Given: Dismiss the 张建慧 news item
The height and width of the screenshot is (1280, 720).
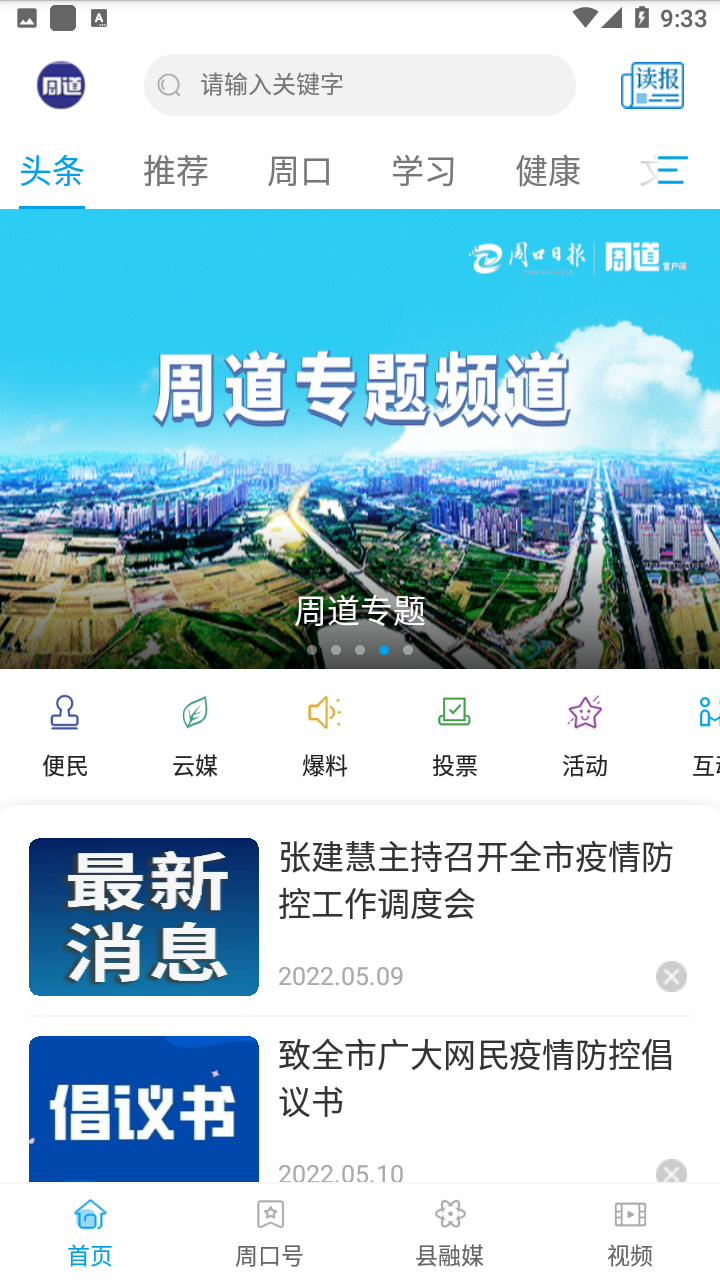Looking at the screenshot, I should coord(671,977).
